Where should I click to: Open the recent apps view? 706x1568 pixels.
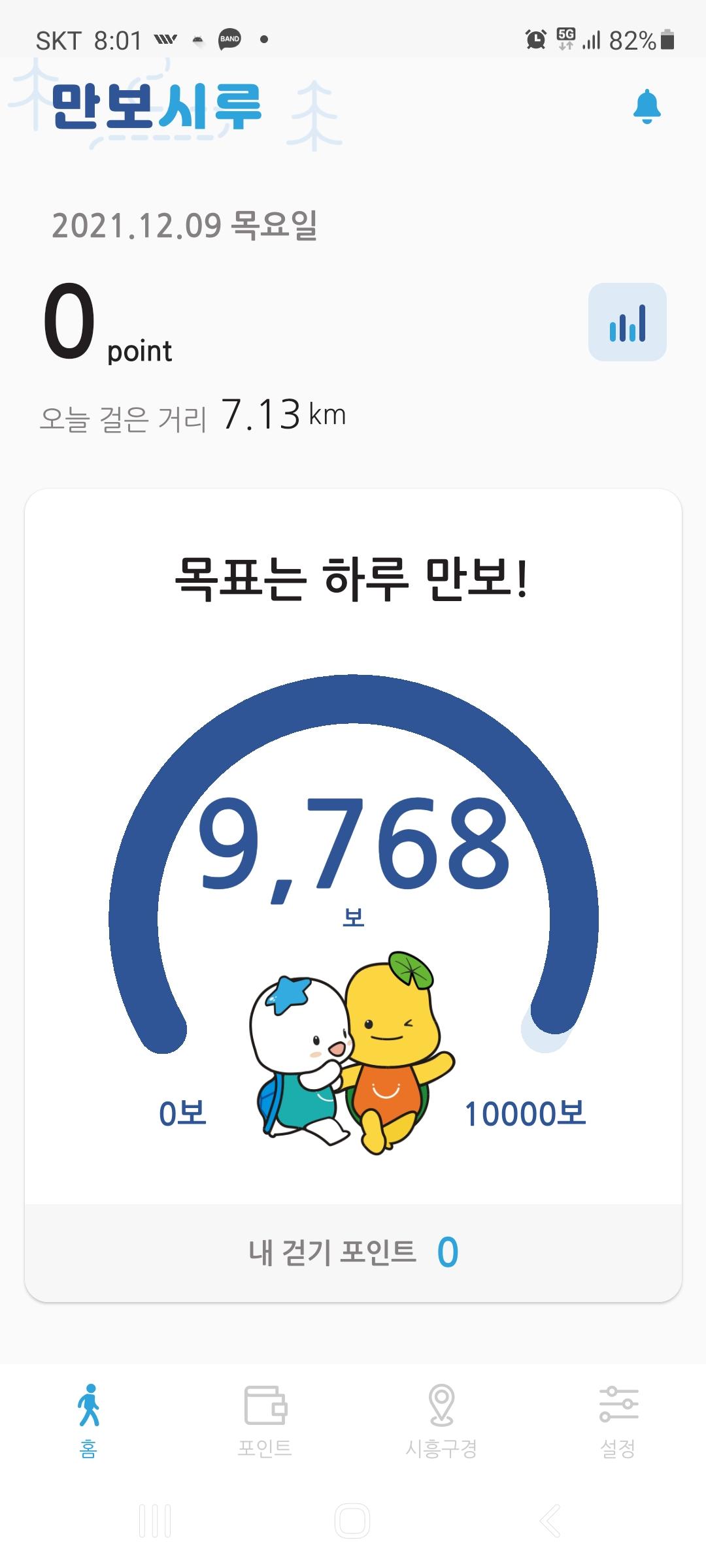pyautogui.click(x=155, y=1521)
